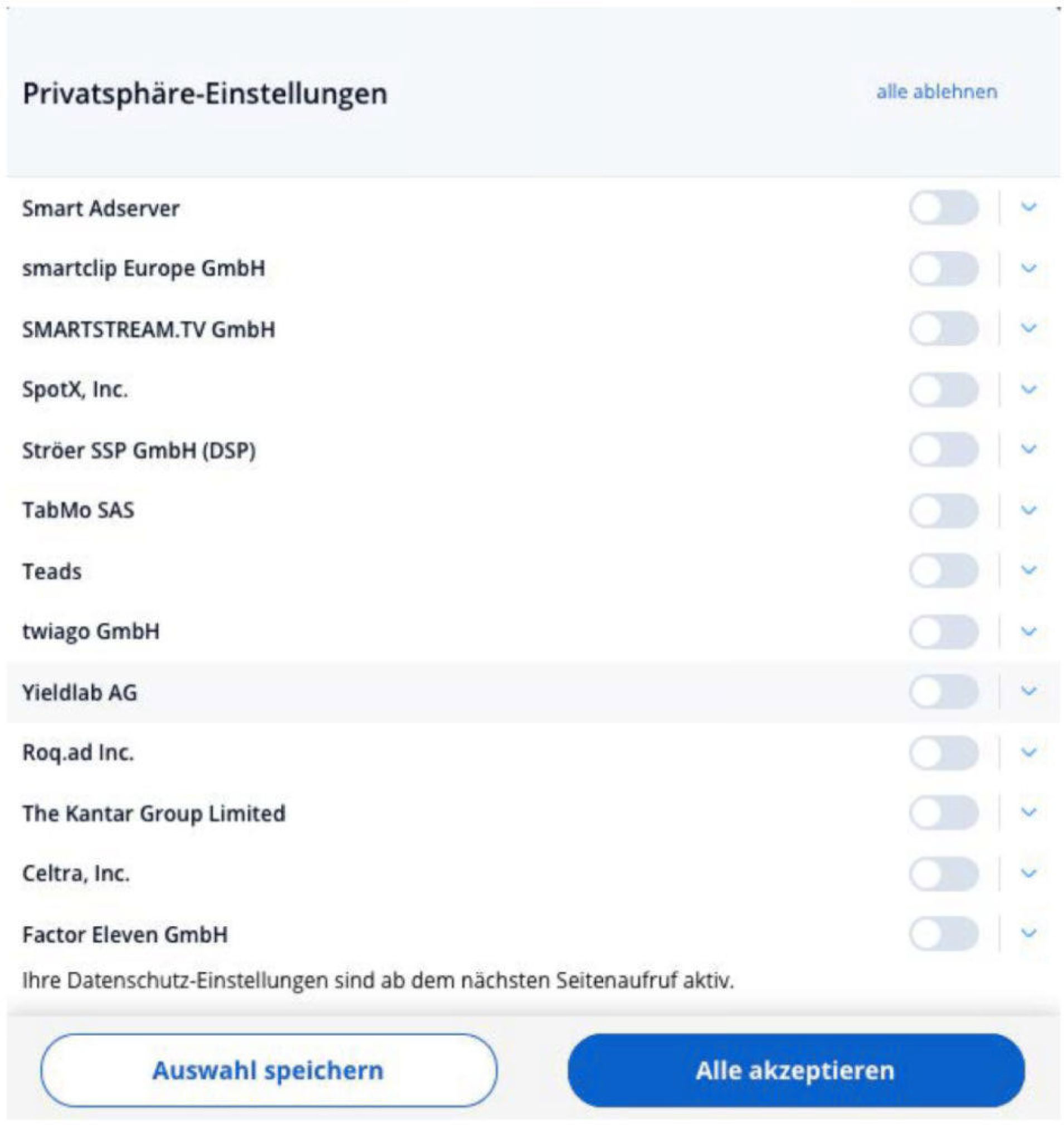This screenshot has width=1064, height=1125.
Task: Expand Celtra, Inc. chevron
Action: tap(1029, 873)
